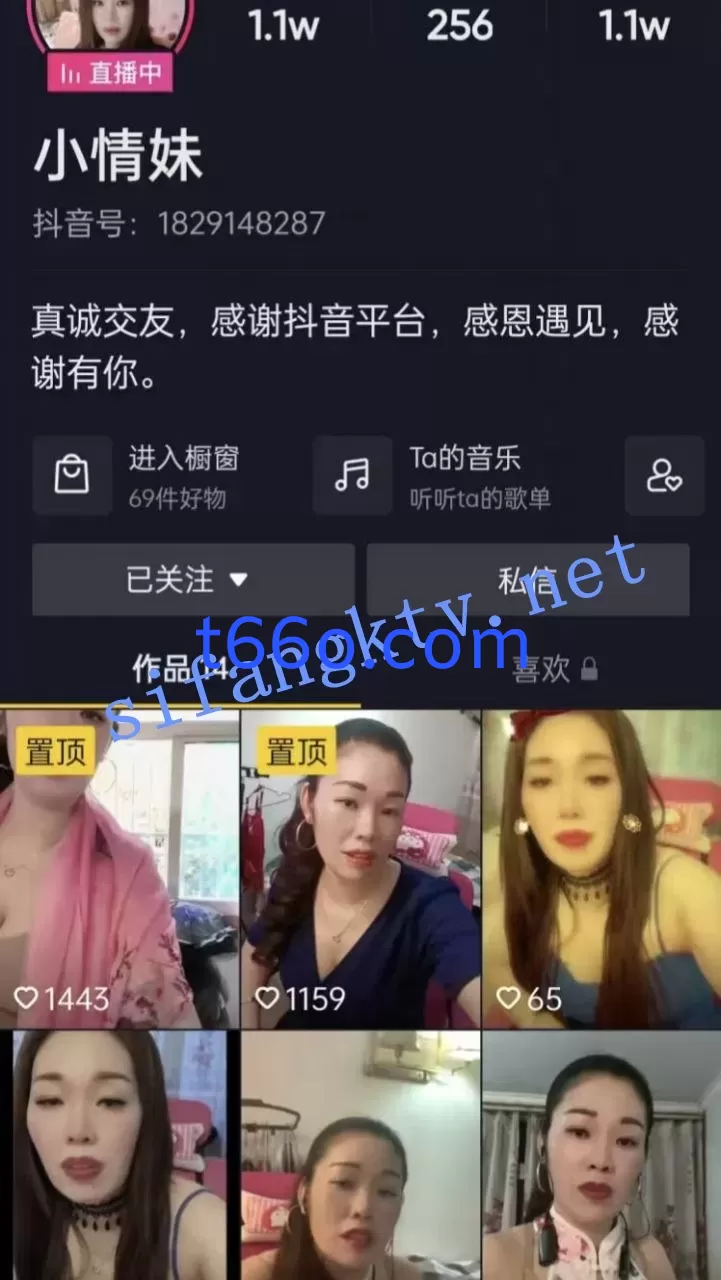Click the 置顶 badge on the second video
This screenshot has width=721, height=1280.
(x=297, y=749)
